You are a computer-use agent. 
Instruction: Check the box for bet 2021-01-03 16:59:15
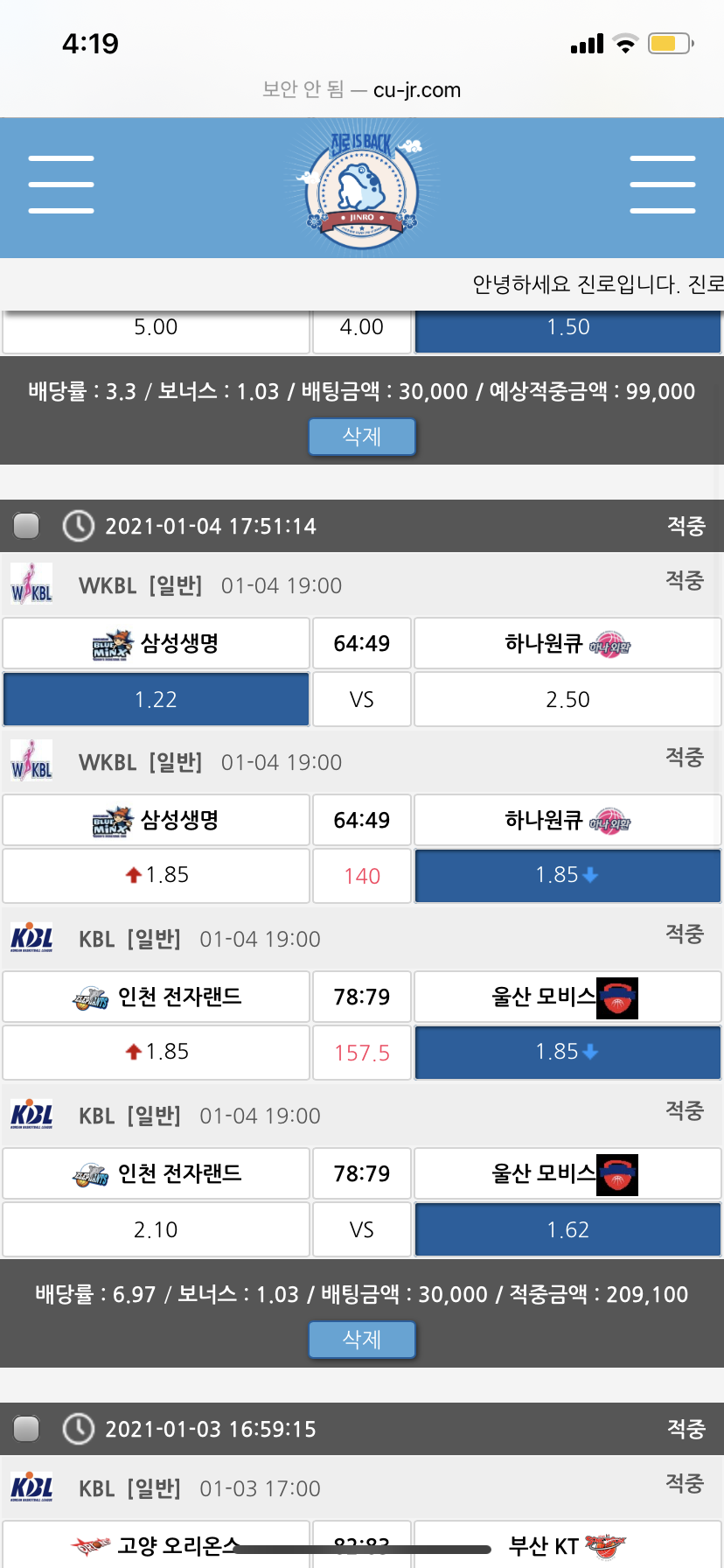[x=26, y=1429]
